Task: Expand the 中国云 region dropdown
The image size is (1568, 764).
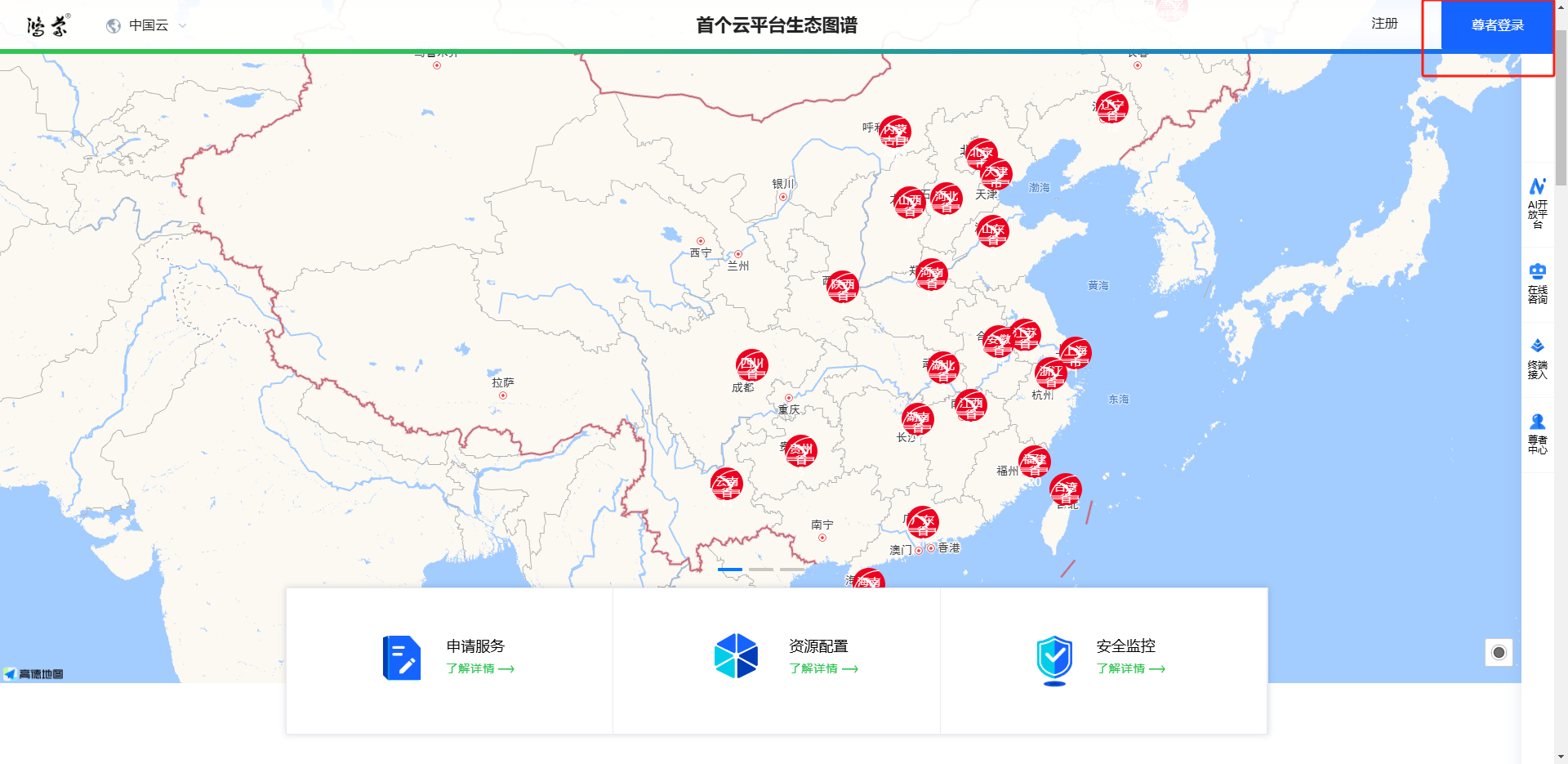Action: coord(148,25)
